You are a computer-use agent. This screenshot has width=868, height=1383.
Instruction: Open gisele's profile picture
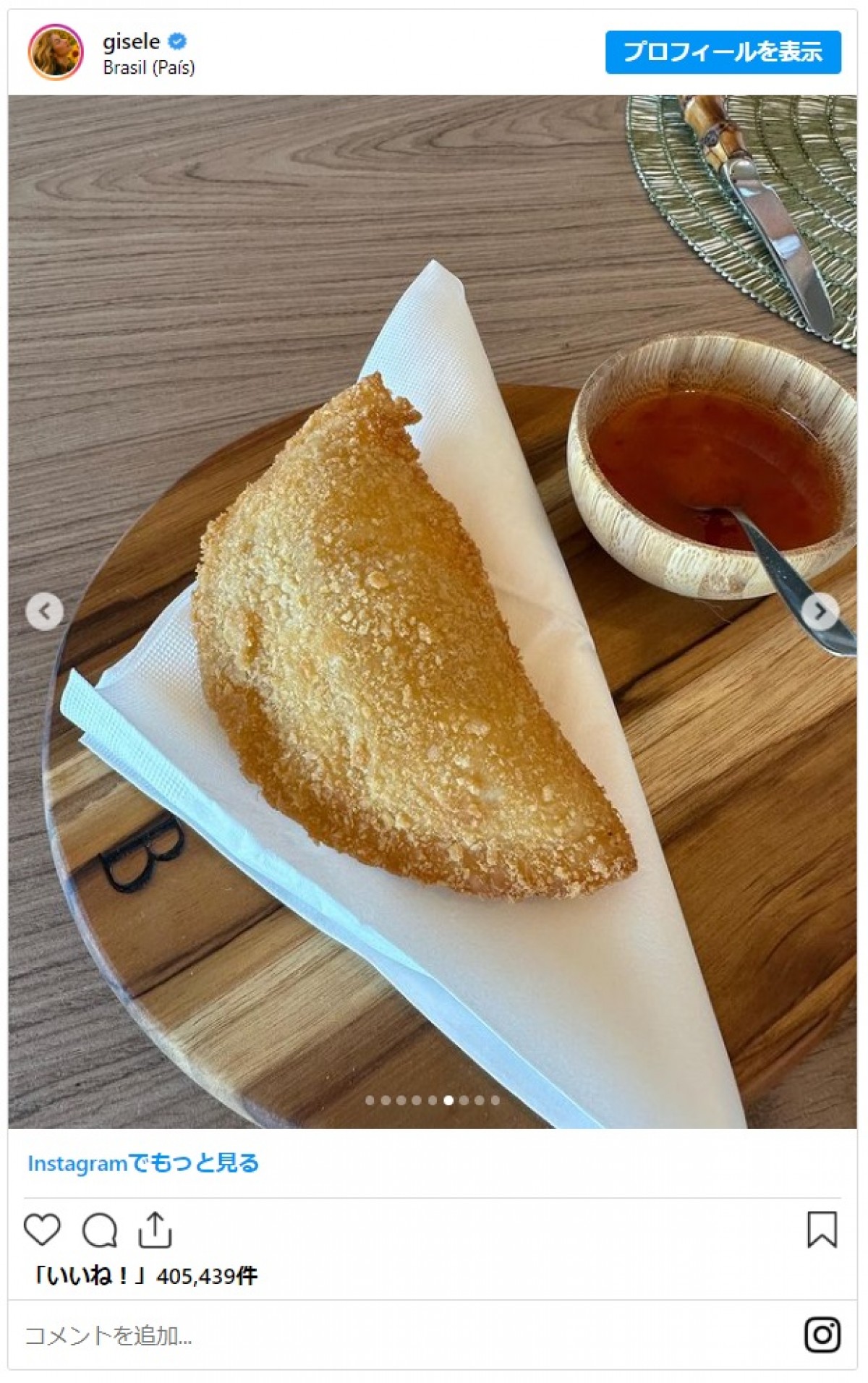56,52
